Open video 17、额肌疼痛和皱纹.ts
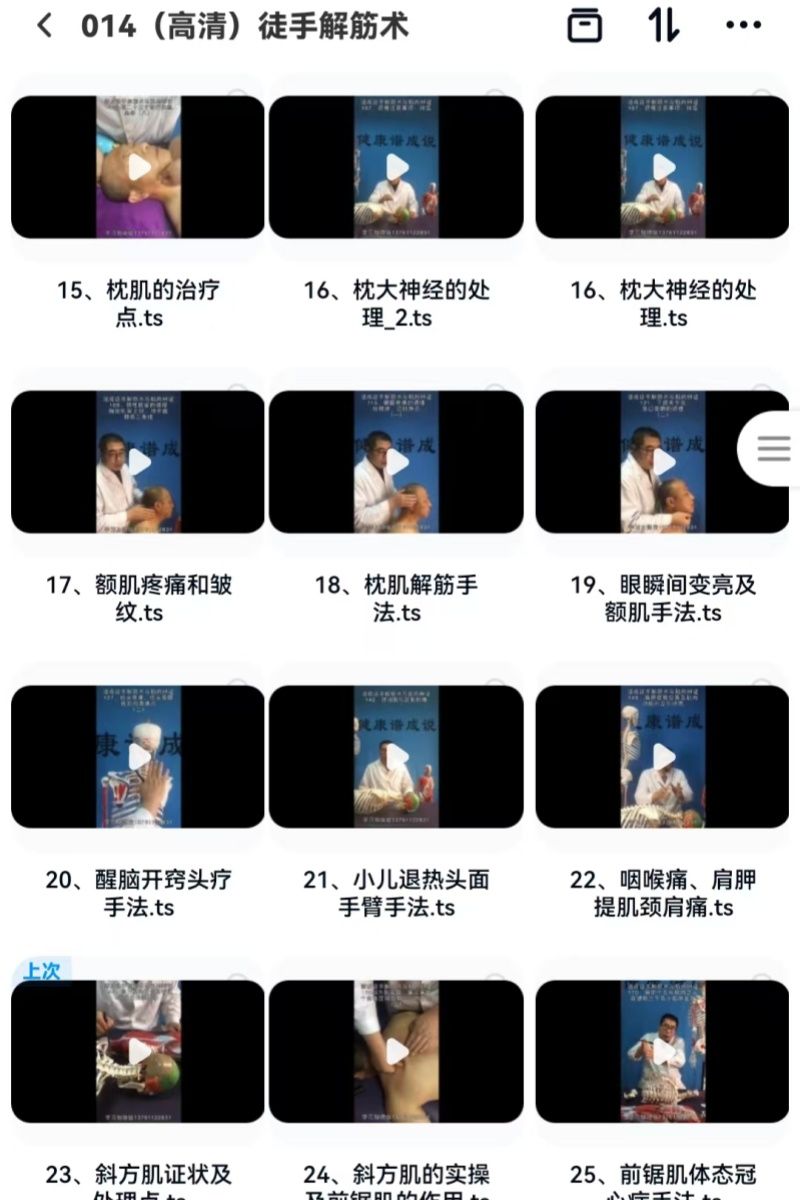 pos(138,462)
